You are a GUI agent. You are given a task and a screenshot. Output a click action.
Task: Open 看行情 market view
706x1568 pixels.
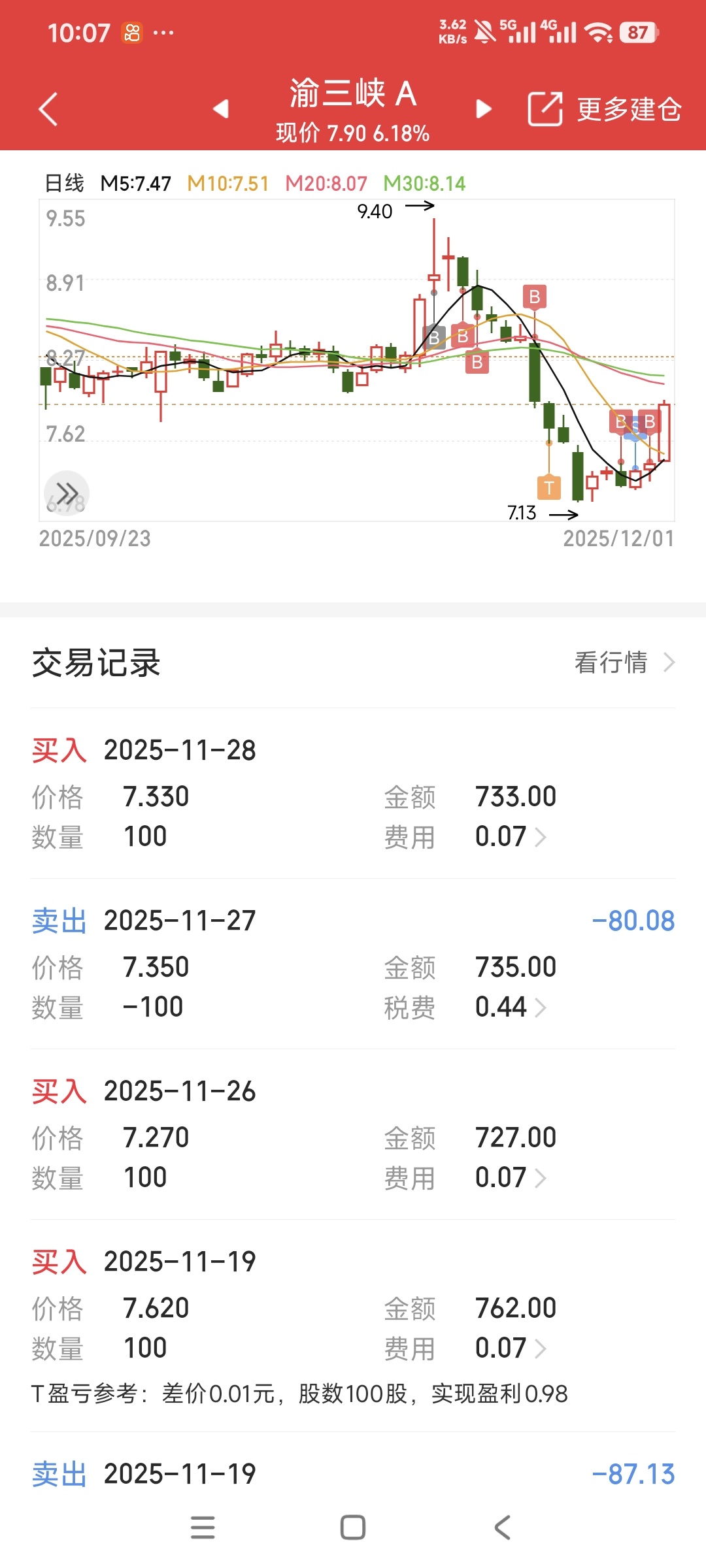tap(624, 662)
